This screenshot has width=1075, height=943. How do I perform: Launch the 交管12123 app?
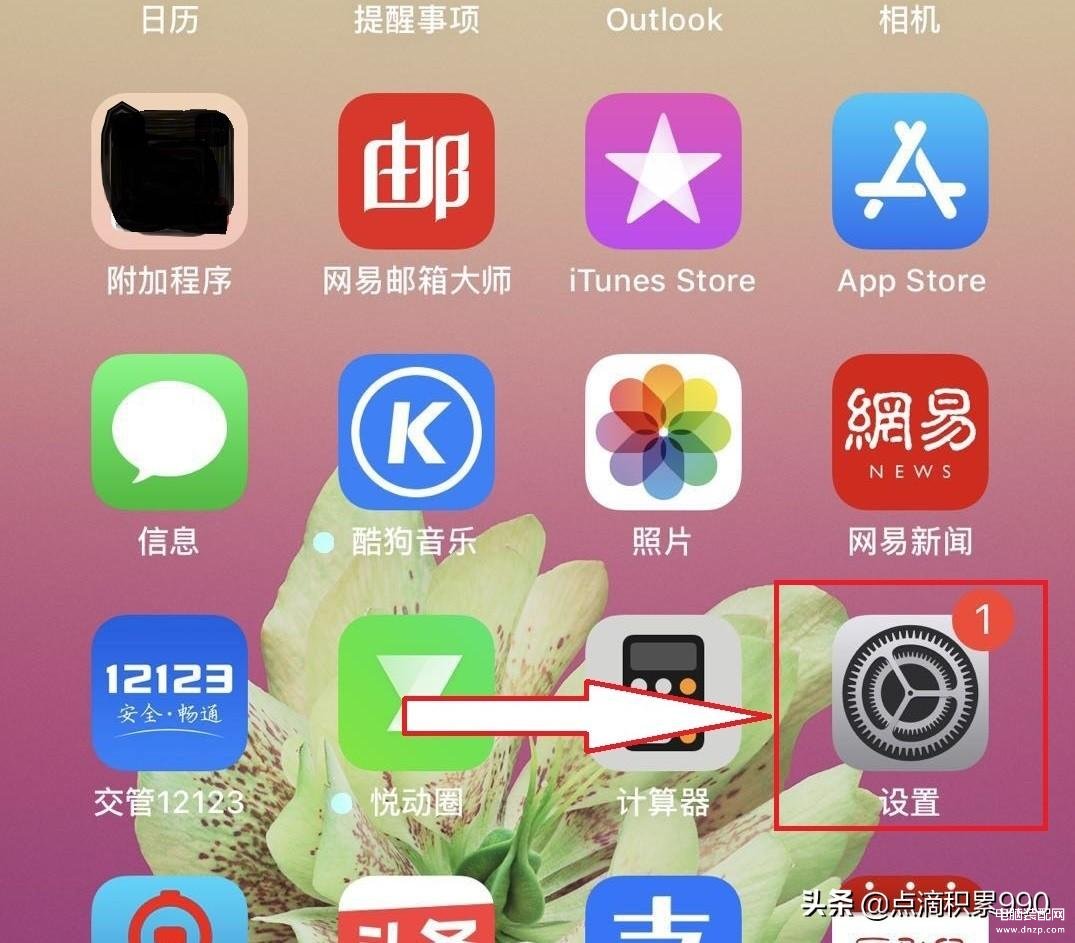[x=169, y=693]
